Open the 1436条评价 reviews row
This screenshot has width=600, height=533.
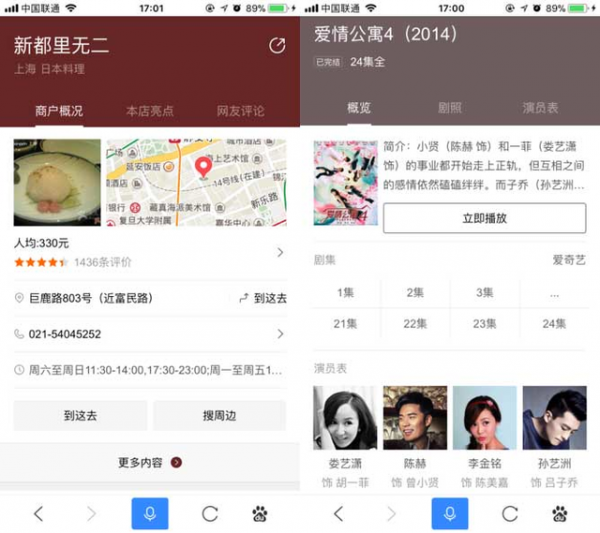[150, 253]
